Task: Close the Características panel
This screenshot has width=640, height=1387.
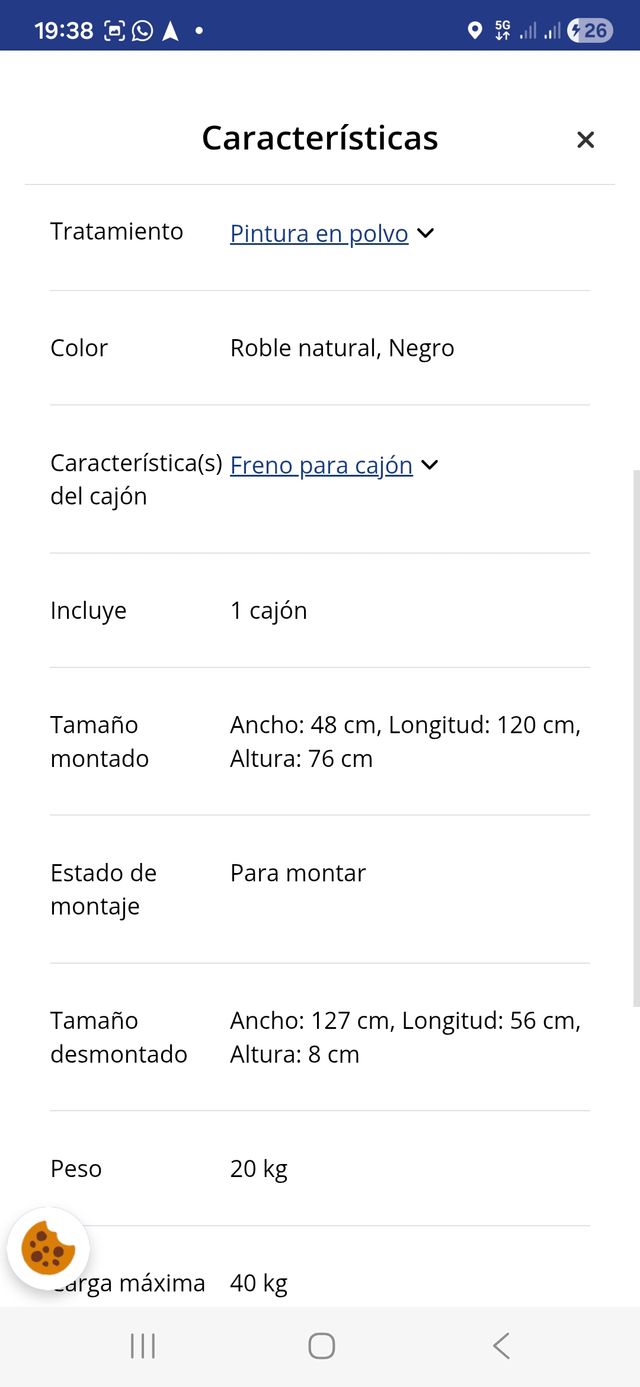Action: coord(585,140)
